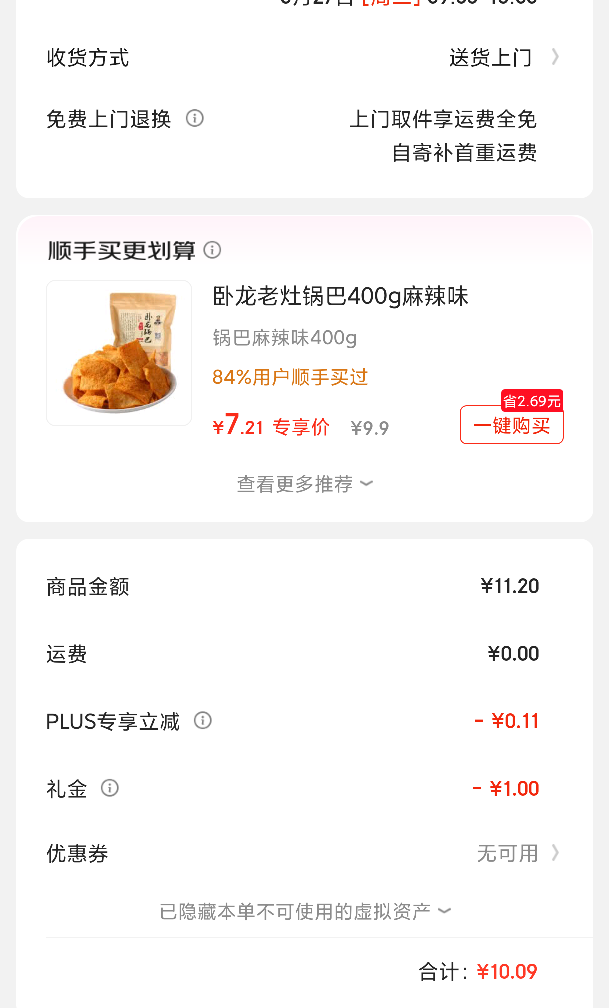Show info about PLUS专享立减
609x1008 pixels.
pos(203,721)
